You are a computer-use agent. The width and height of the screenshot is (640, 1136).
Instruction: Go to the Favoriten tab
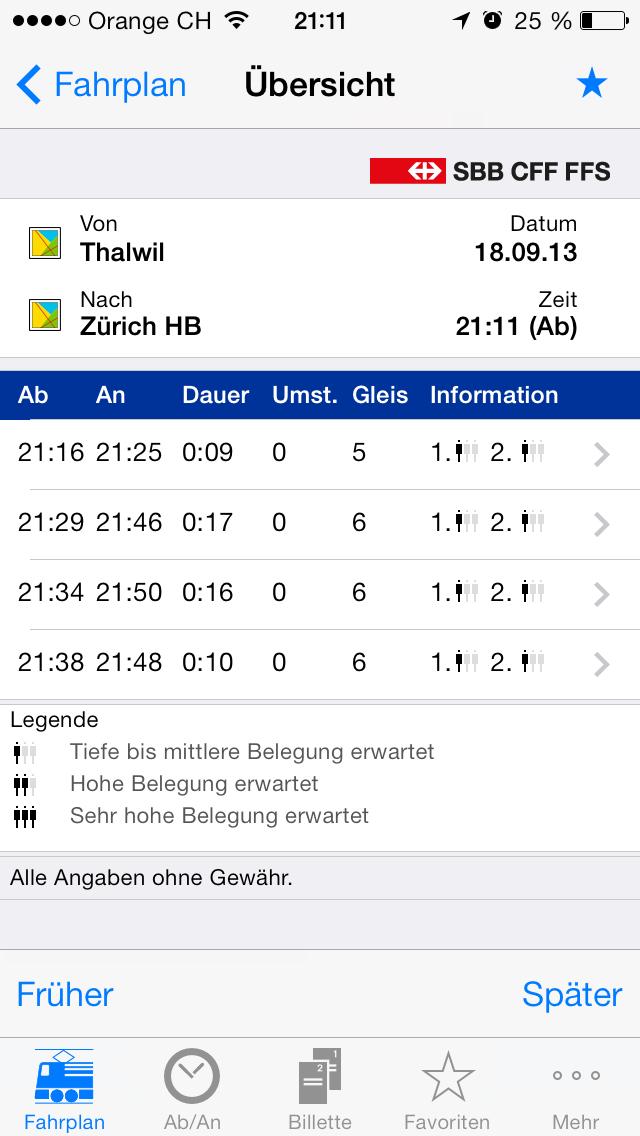[447, 1088]
